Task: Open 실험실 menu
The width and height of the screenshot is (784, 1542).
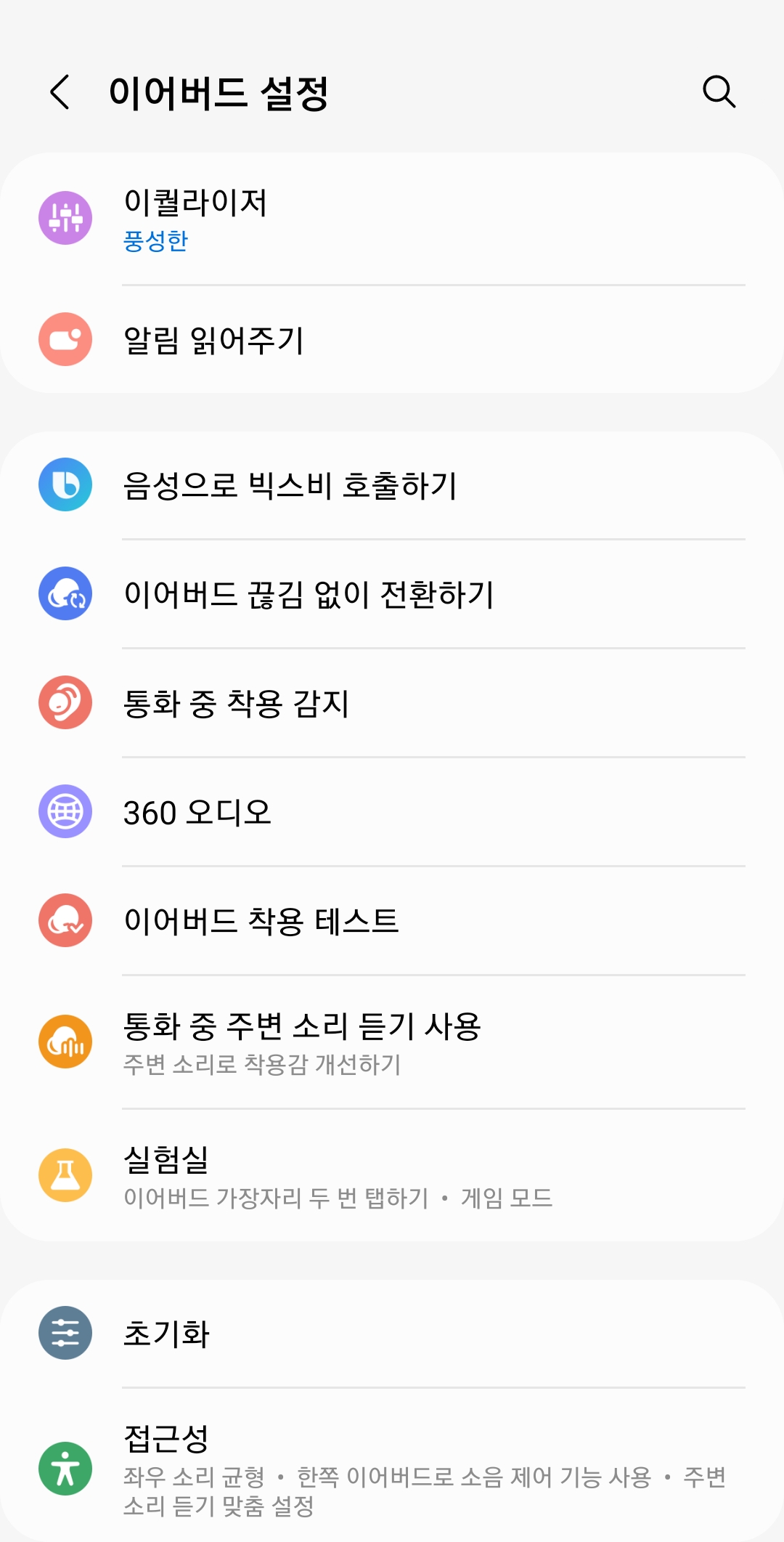Action: [x=392, y=1175]
